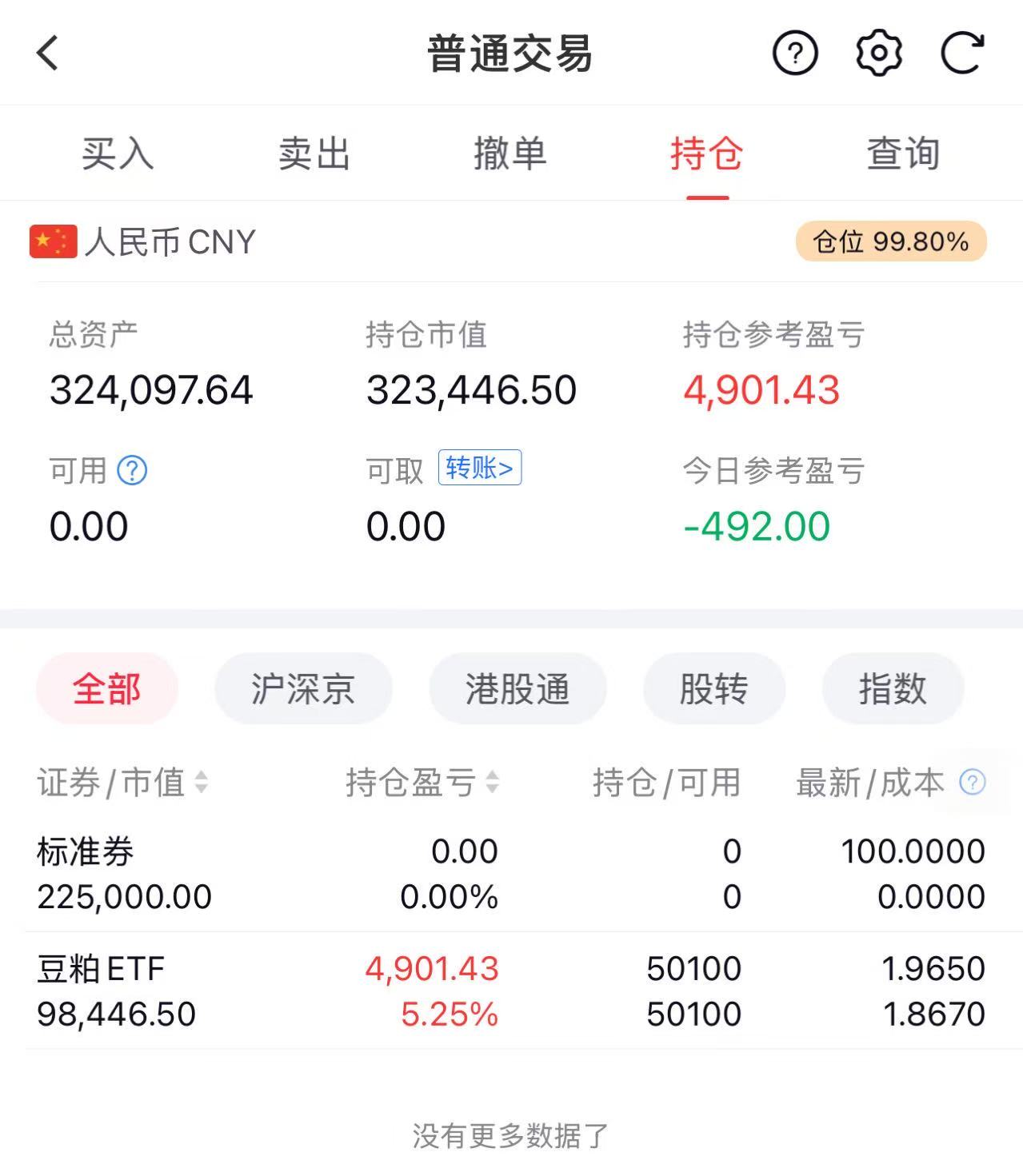Screen dimensions: 1023x1176
Task: Open the 撤单 tab
Action: [x=510, y=153]
